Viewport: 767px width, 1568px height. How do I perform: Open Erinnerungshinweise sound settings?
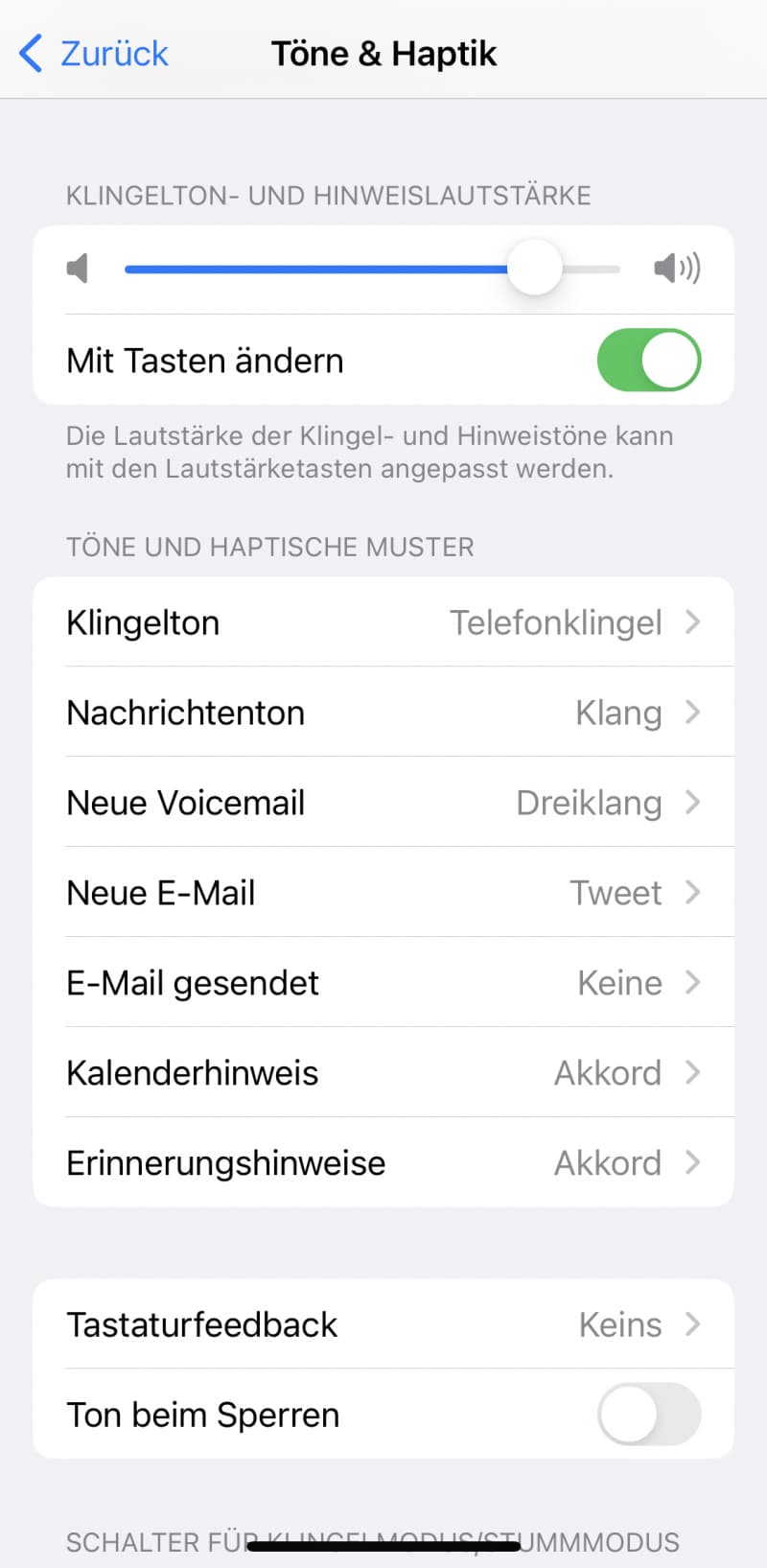click(383, 1162)
